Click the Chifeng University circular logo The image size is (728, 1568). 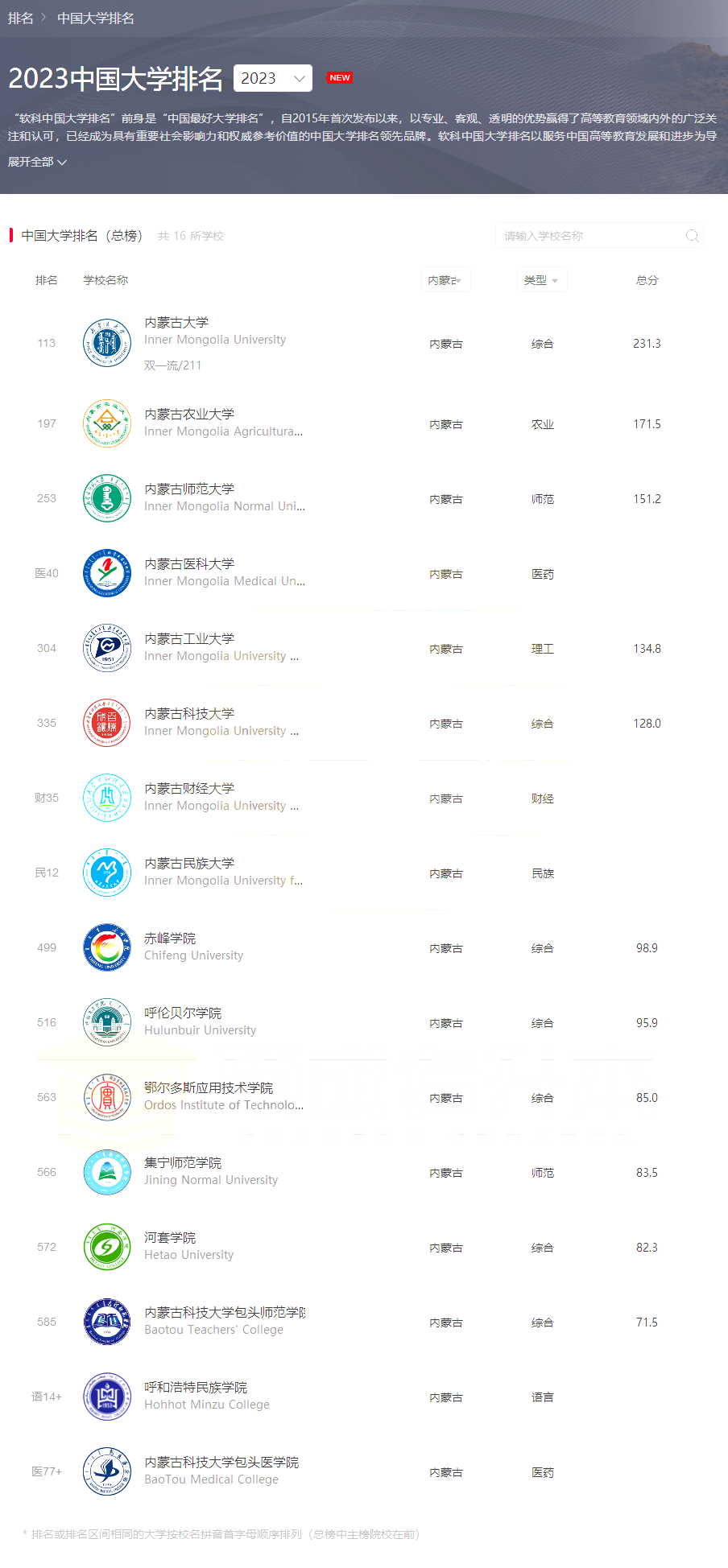106,947
